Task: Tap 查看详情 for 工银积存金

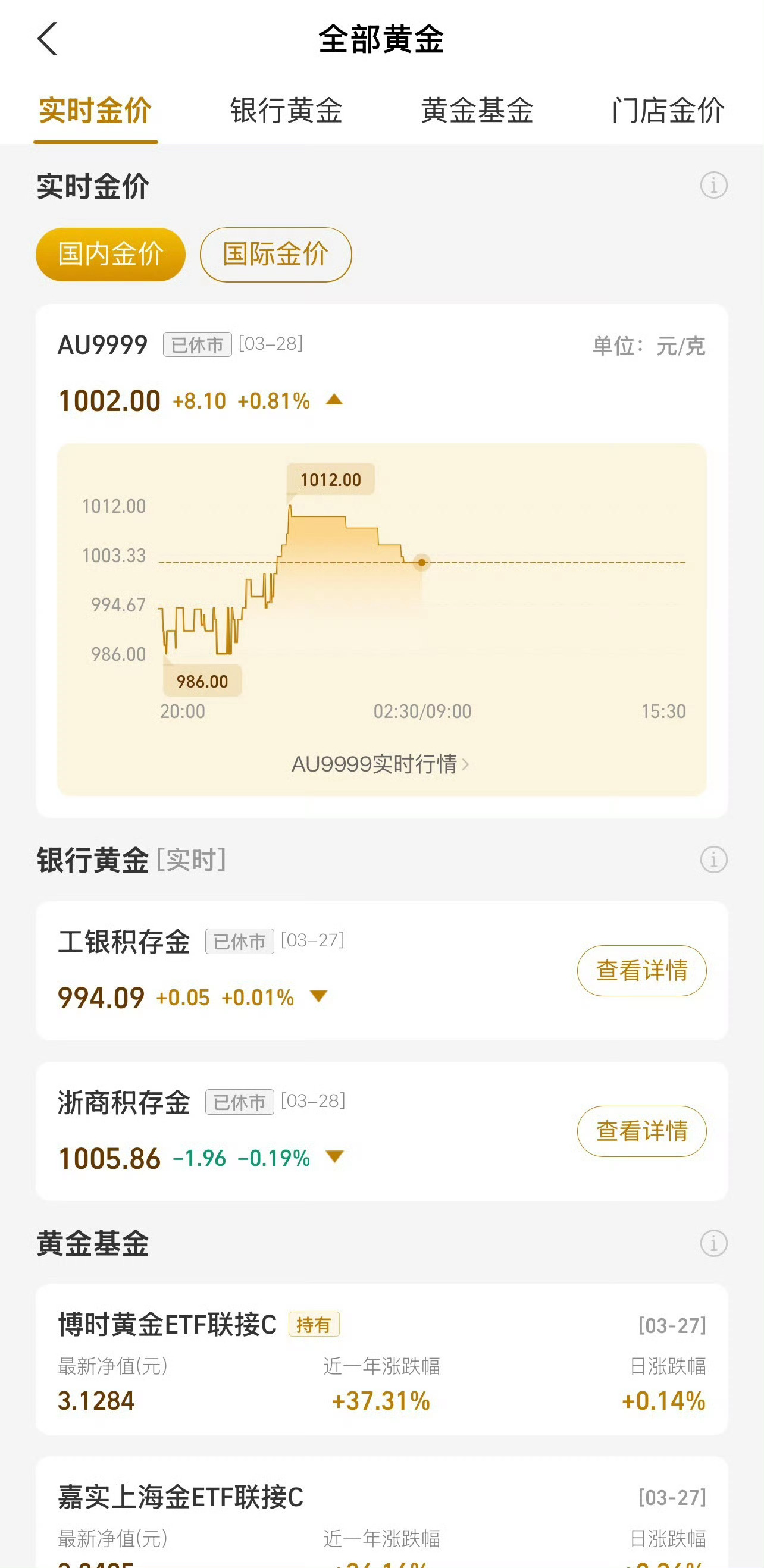Action: pos(641,970)
